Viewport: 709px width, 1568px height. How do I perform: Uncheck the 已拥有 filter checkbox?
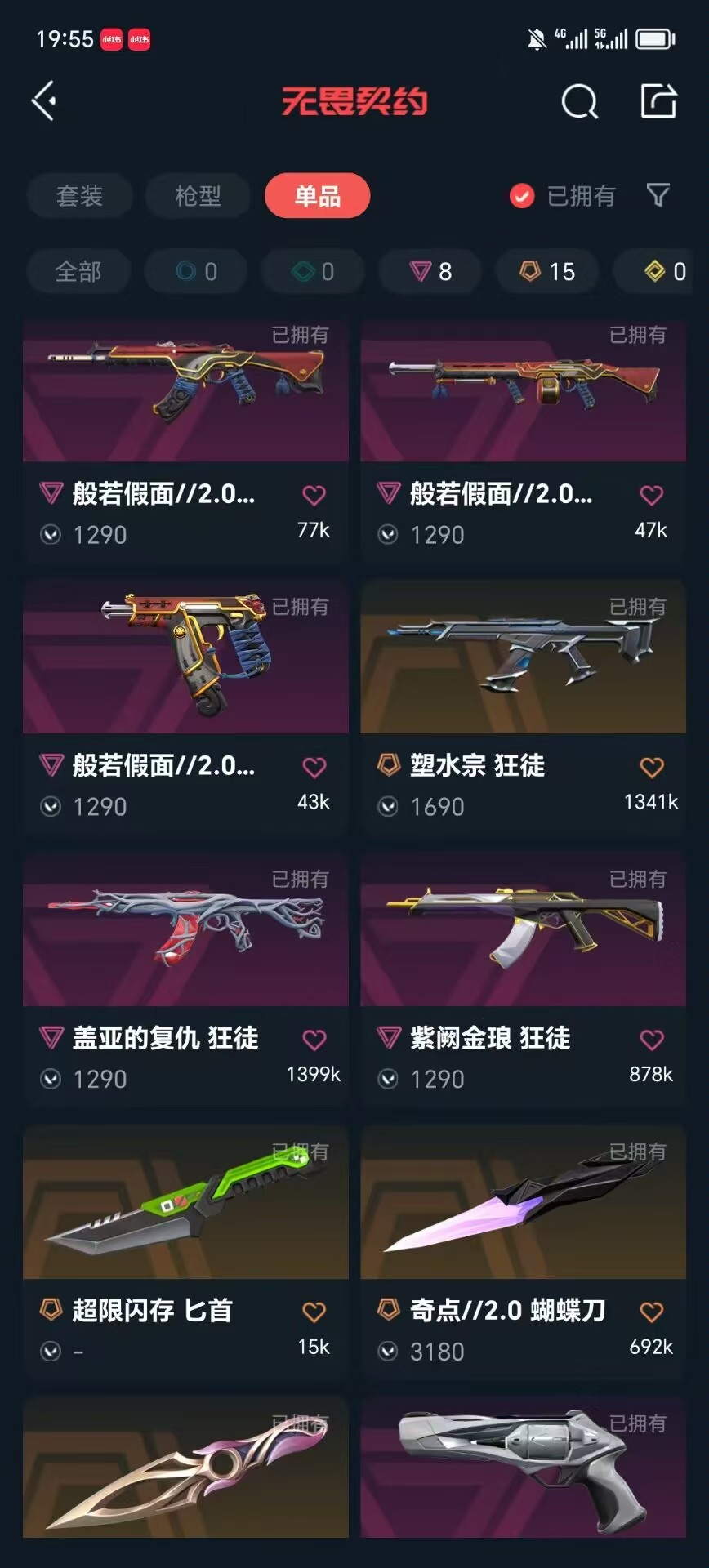tap(522, 196)
